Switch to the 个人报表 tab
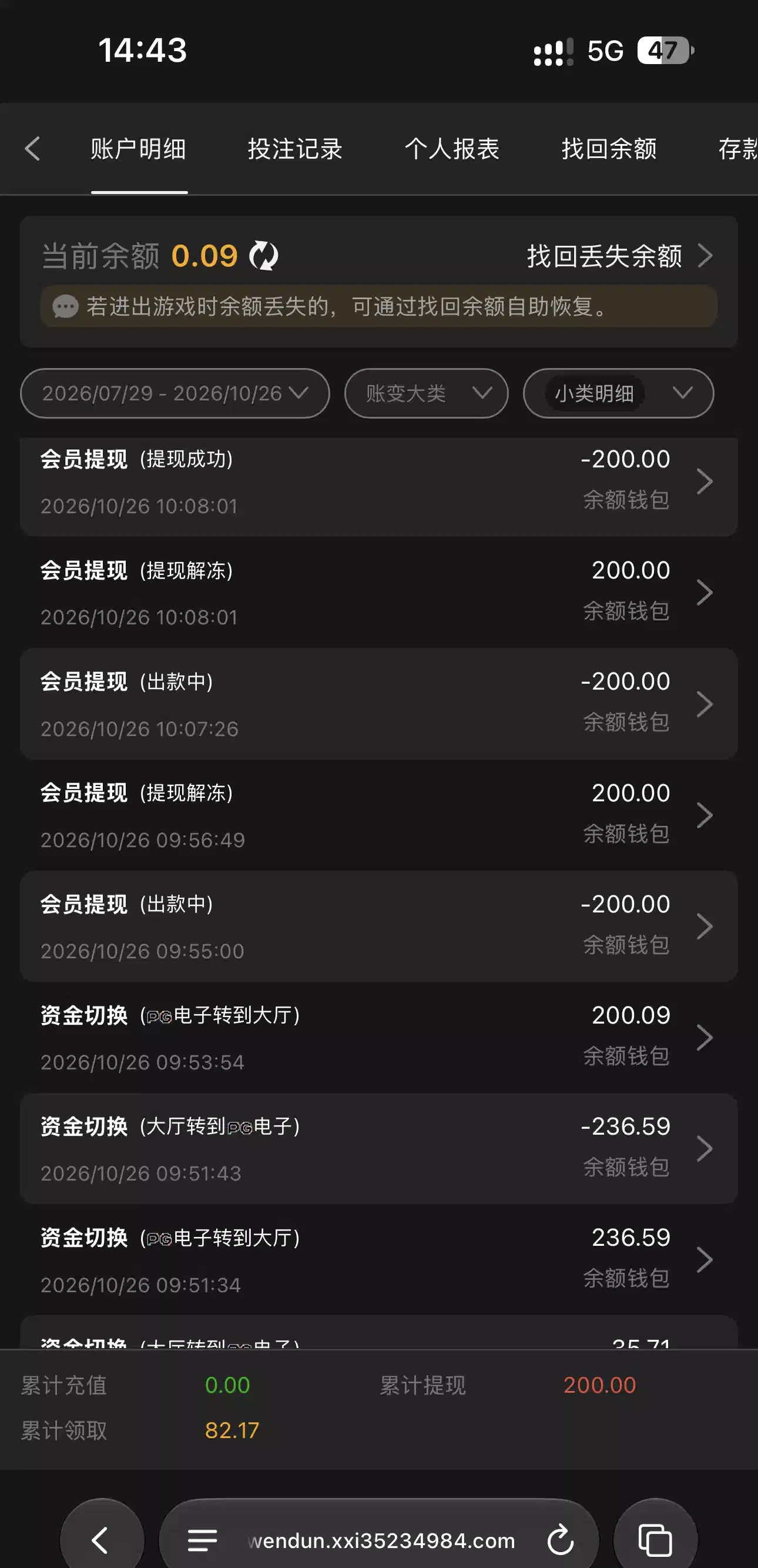The height and width of the screenshot is (1568, 758). click(x=452, y=149)
